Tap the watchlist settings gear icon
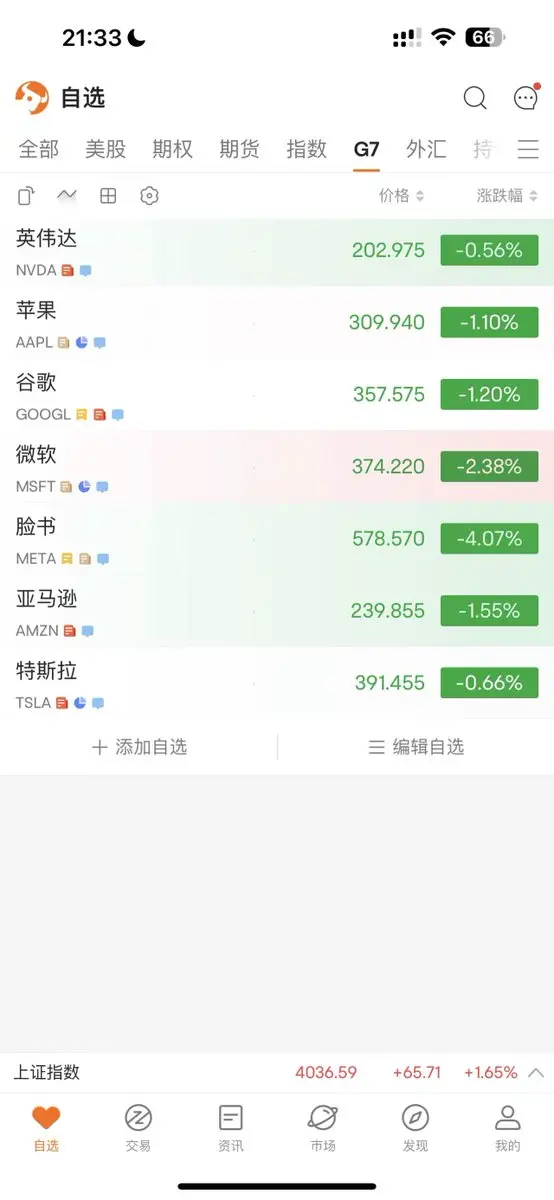Screen dimensions: 554x1200 click(x=149, y=196)
